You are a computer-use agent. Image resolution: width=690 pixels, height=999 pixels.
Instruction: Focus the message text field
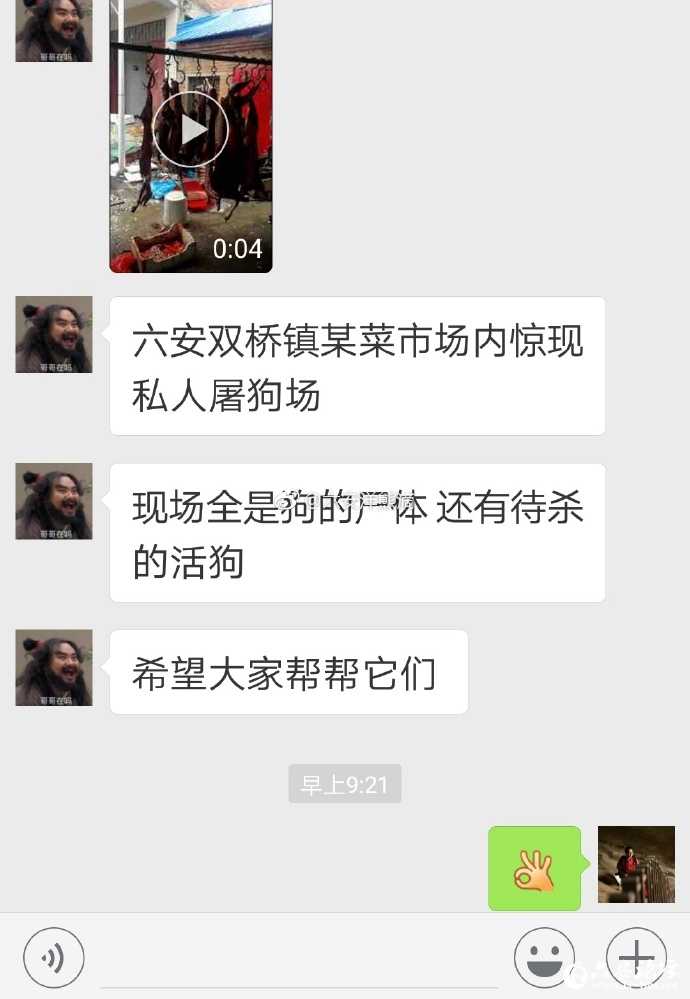click(x=298, y=958)
